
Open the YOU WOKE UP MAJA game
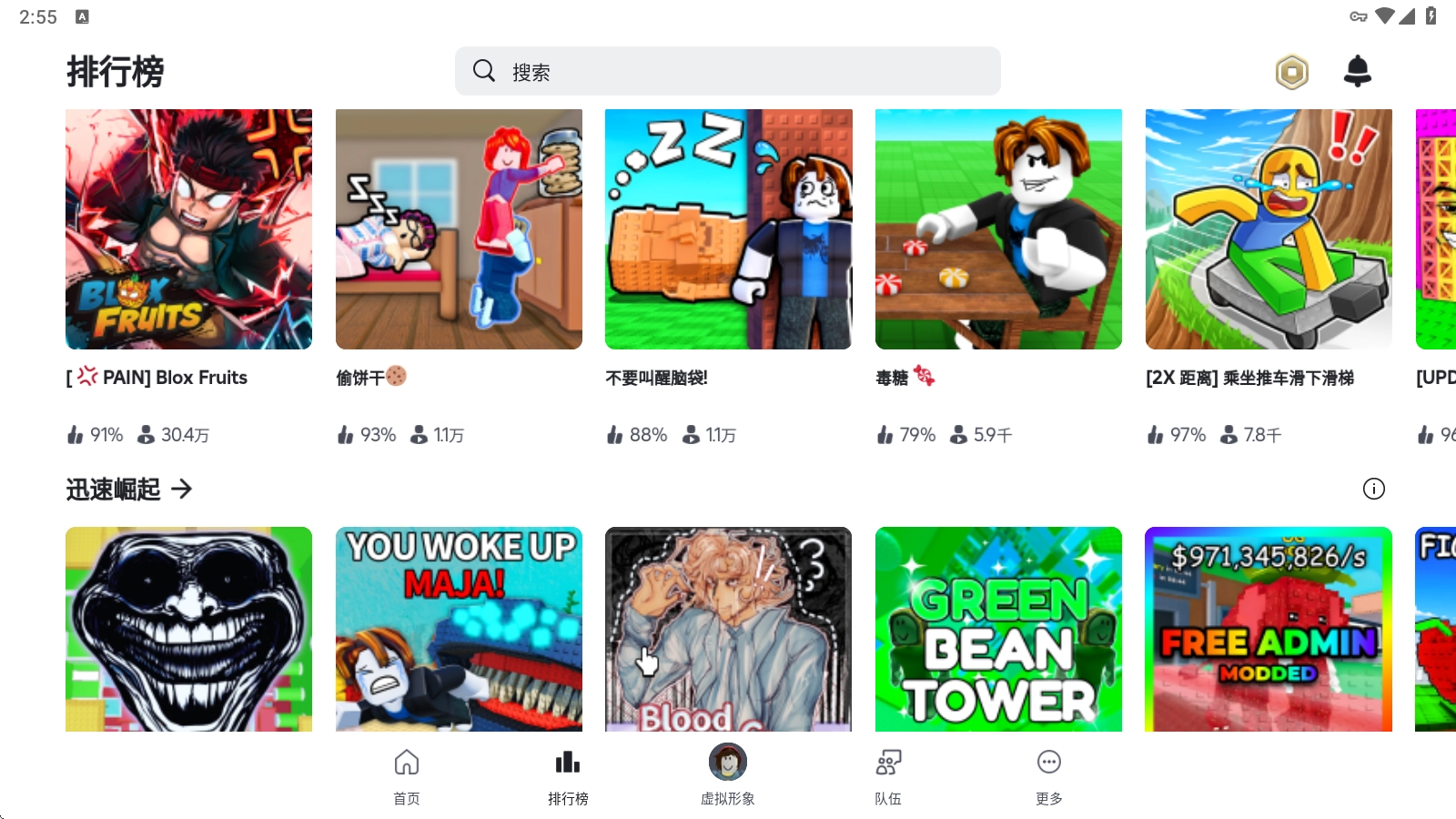[459, 629]
